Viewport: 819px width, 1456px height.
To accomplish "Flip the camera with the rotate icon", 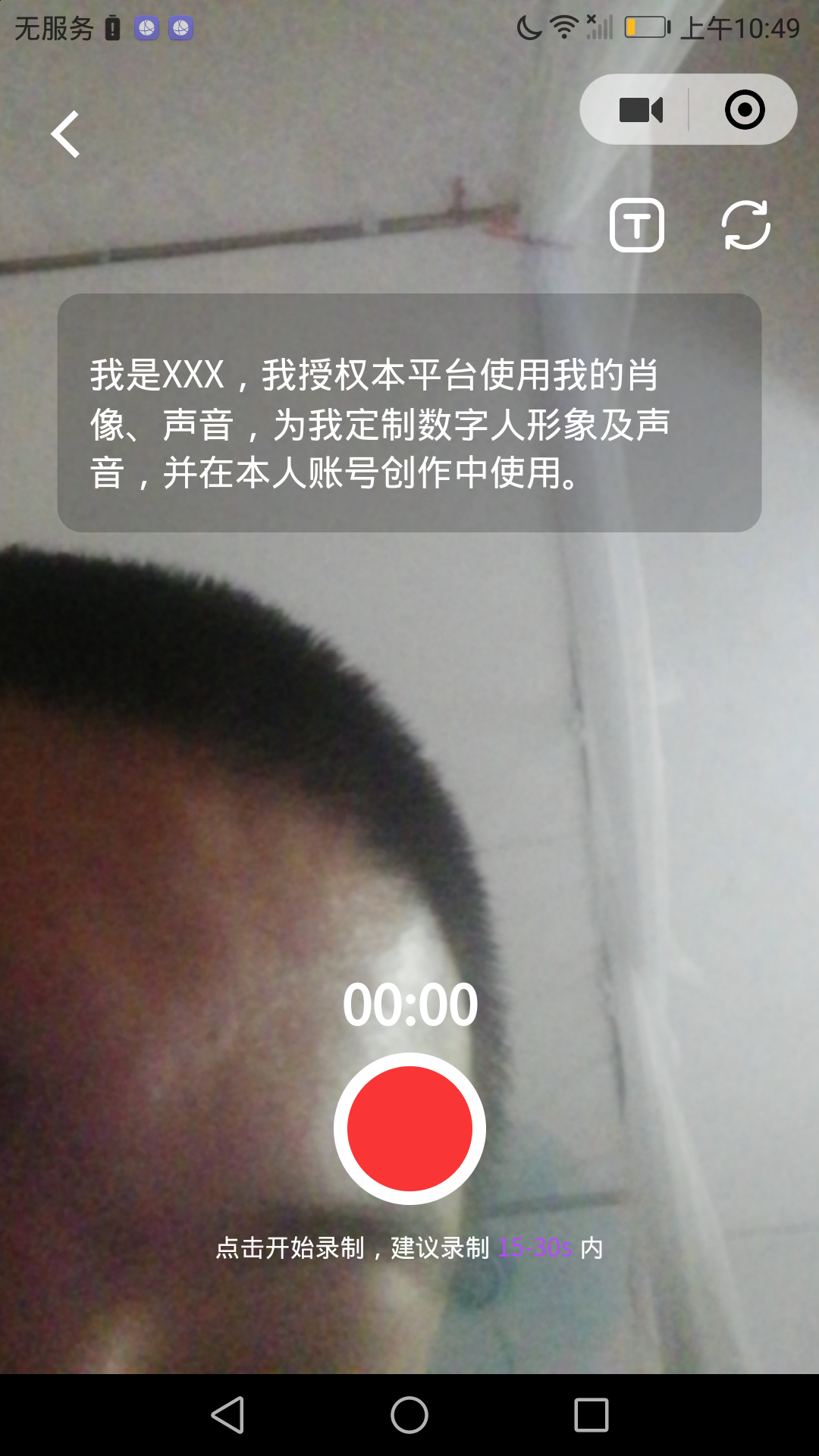I will 745,225.
